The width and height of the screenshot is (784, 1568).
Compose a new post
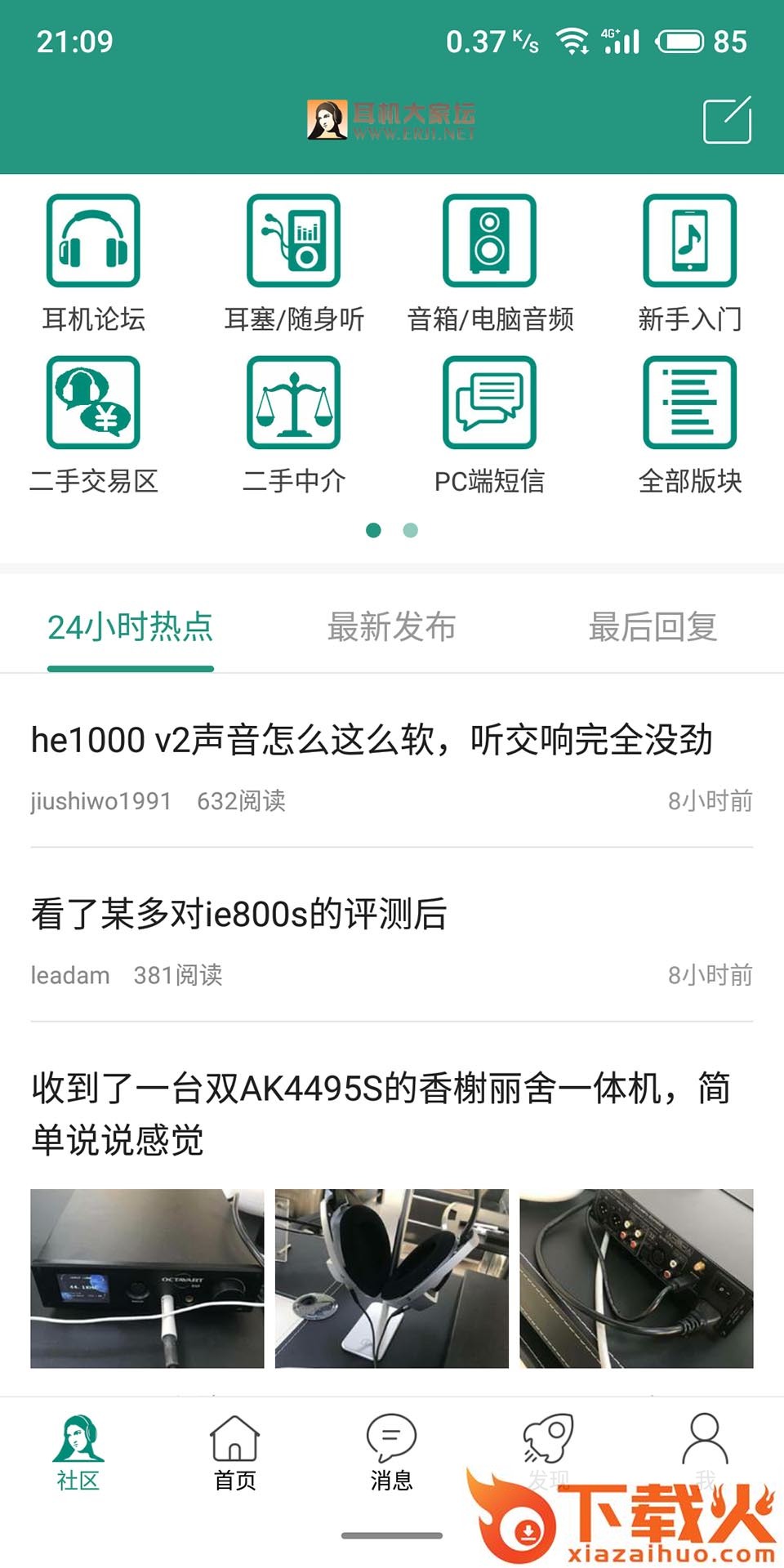tap(727, 120)
